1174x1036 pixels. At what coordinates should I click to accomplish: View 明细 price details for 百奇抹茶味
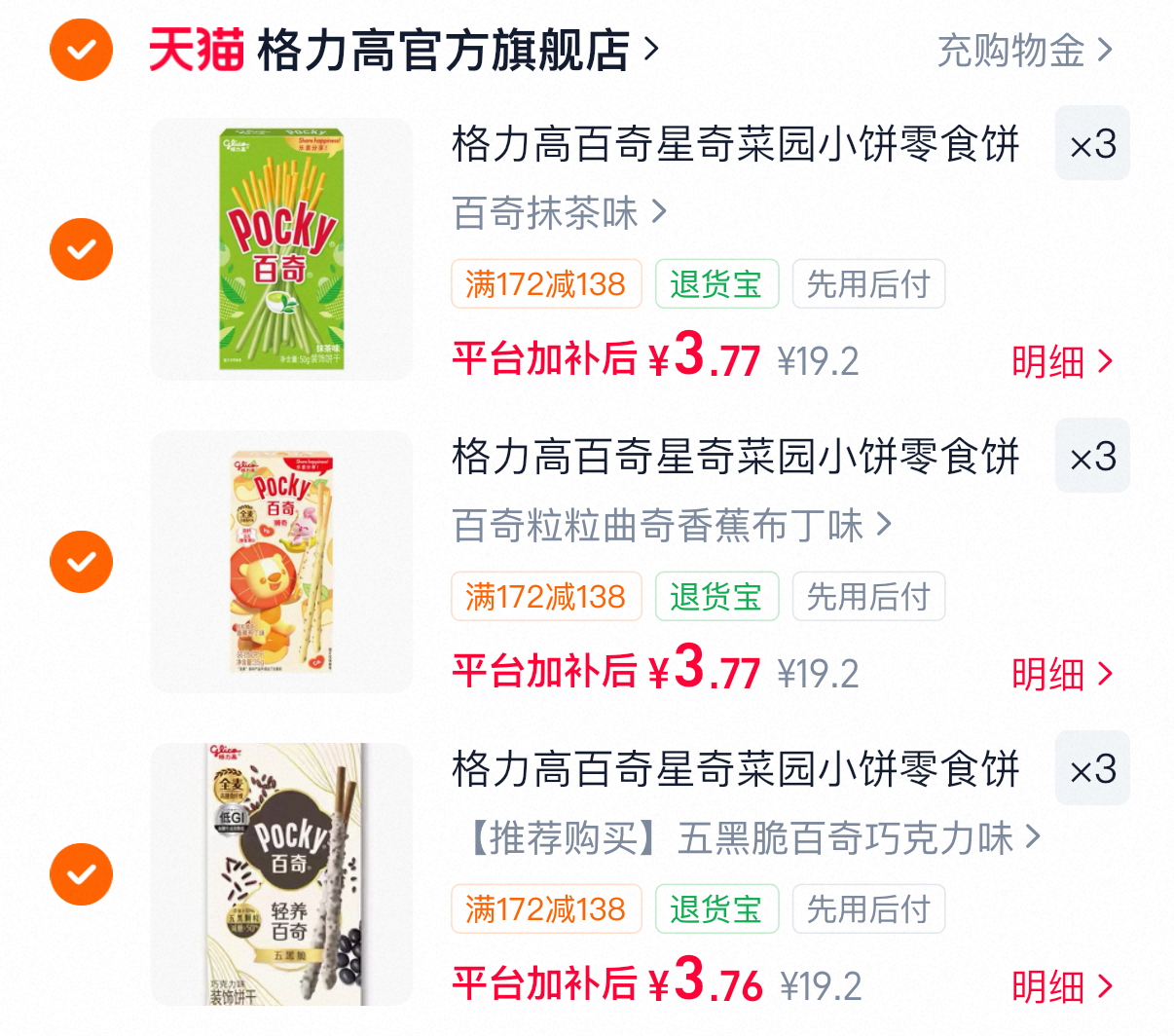[1062, 361]
